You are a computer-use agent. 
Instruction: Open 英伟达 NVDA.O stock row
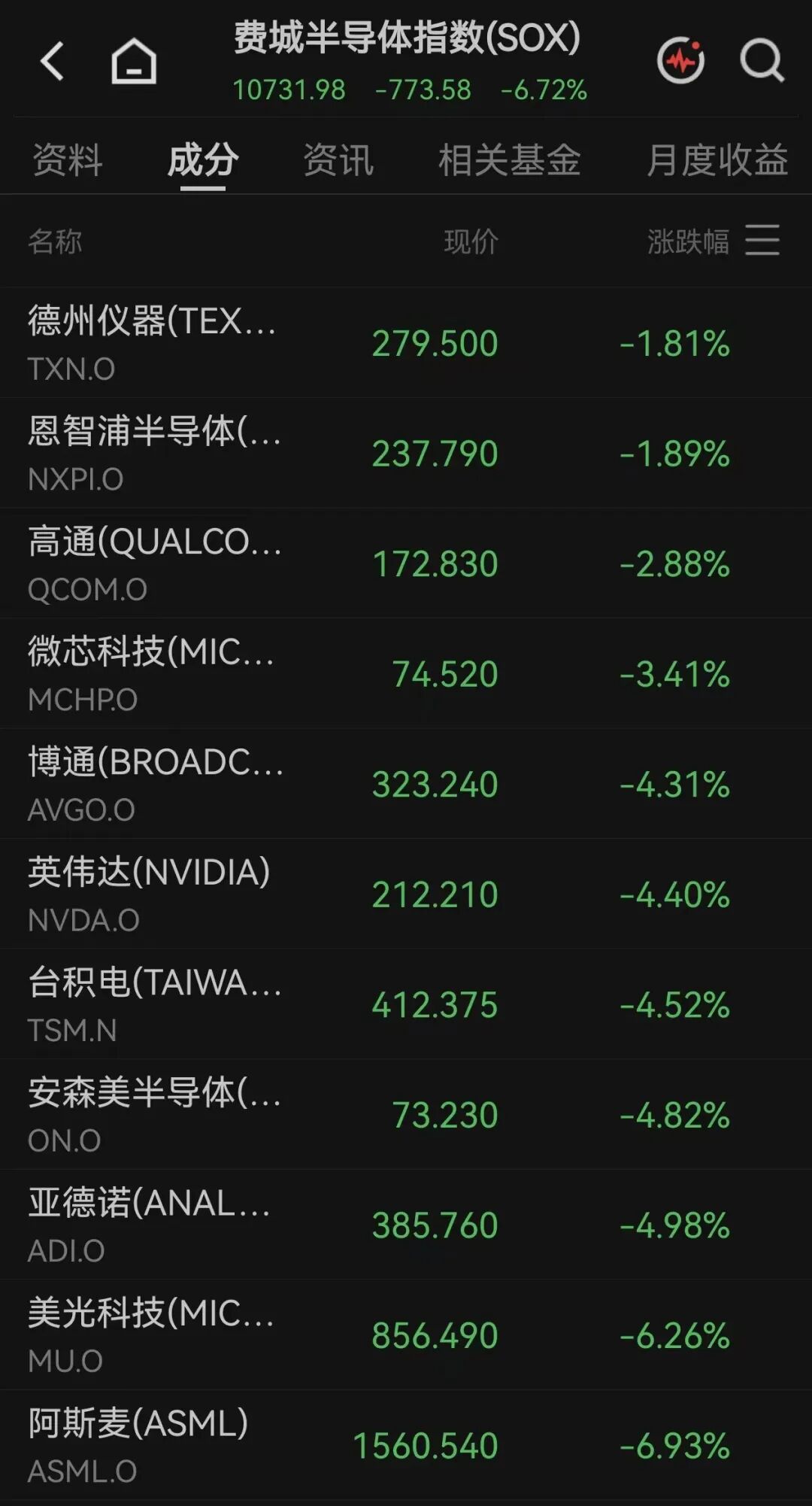(406, 894)
